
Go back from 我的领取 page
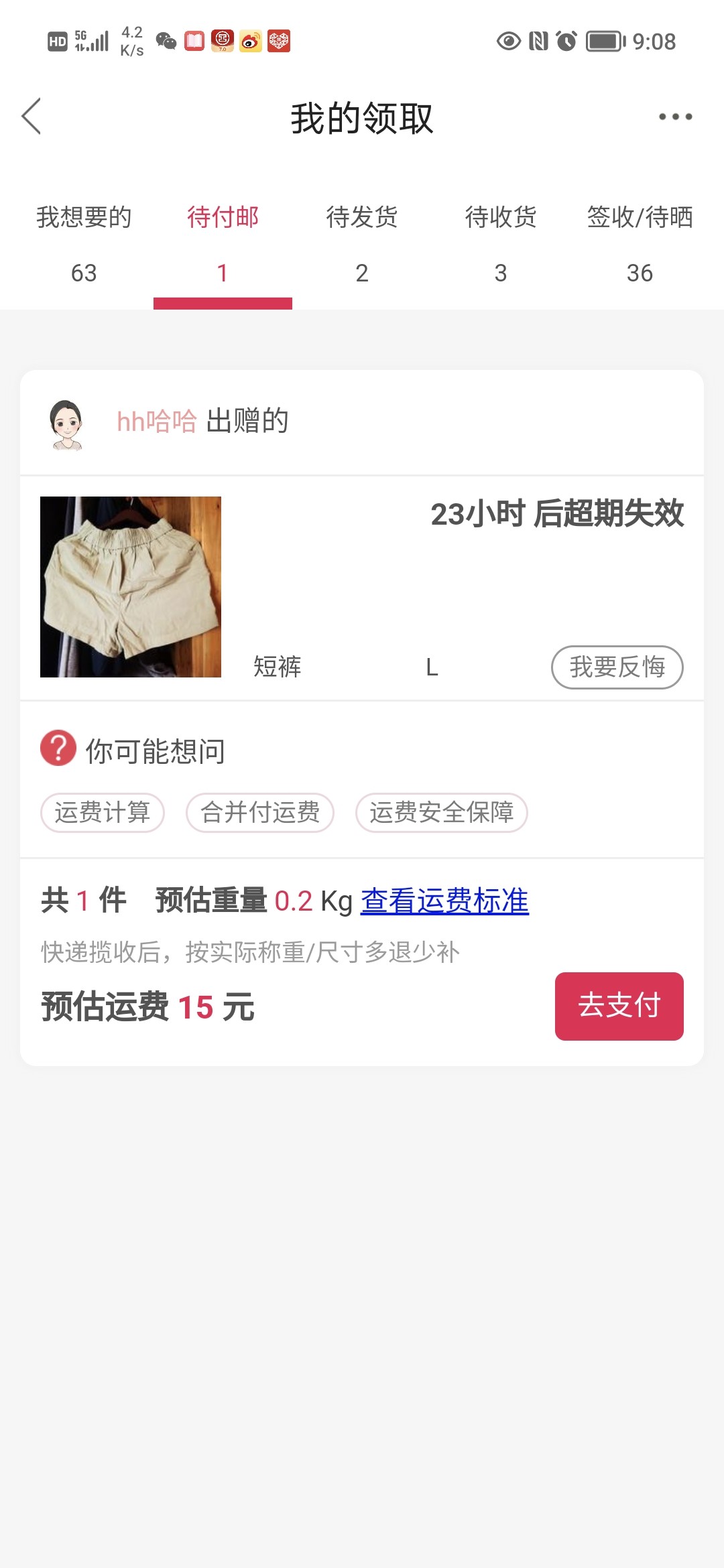tap(32, 117)
